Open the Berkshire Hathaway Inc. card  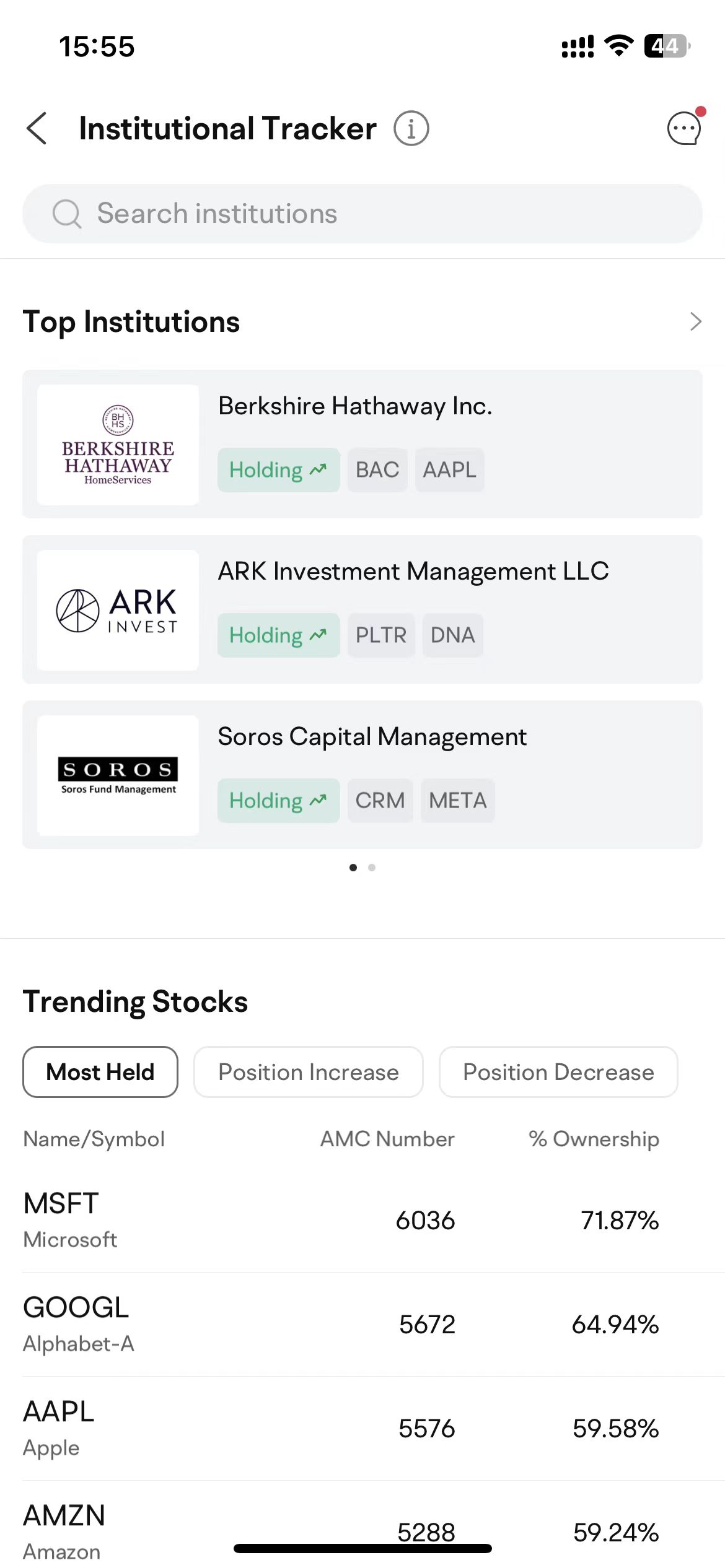point(362,444)
